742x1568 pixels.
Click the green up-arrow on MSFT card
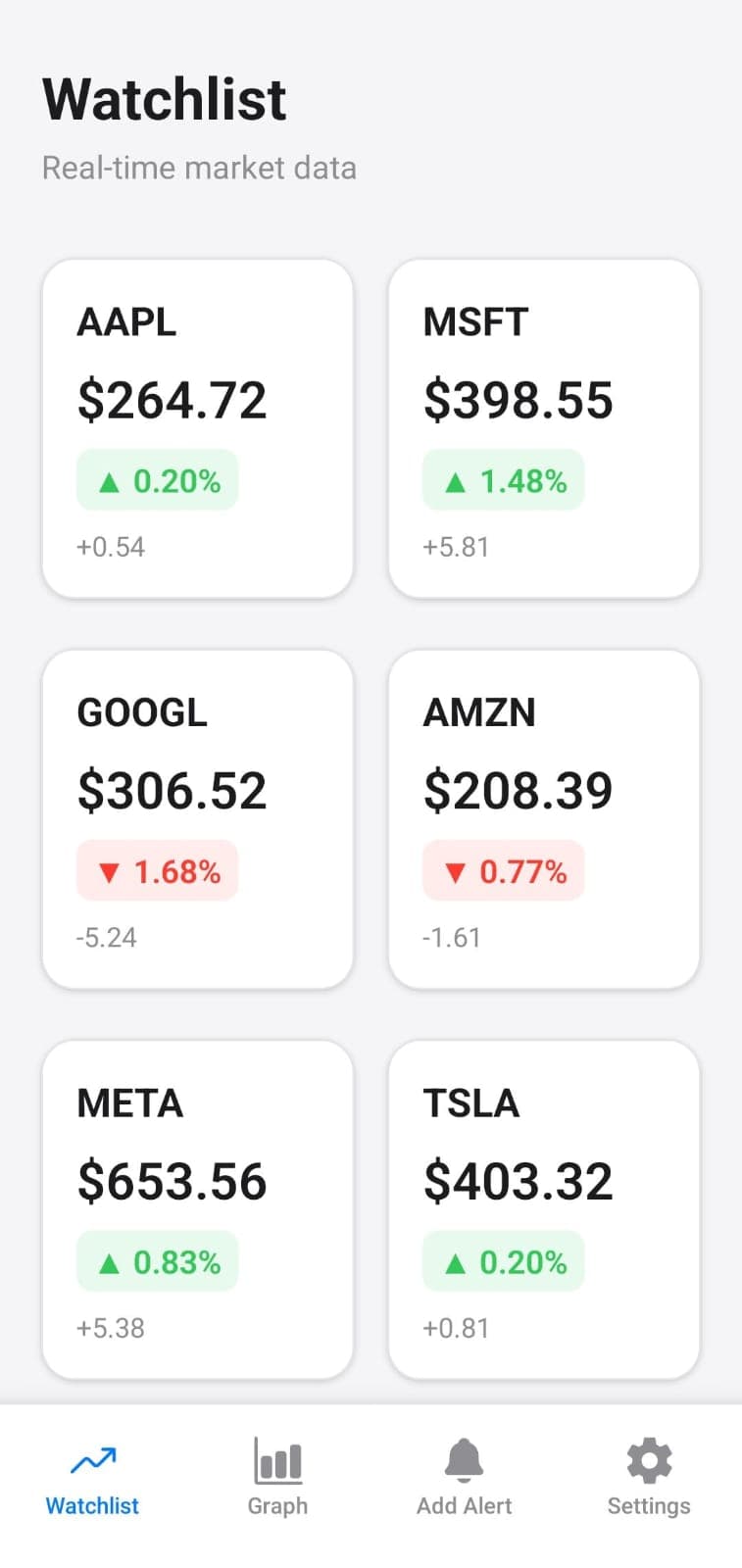pyautogui.click(x=456, y=479)
